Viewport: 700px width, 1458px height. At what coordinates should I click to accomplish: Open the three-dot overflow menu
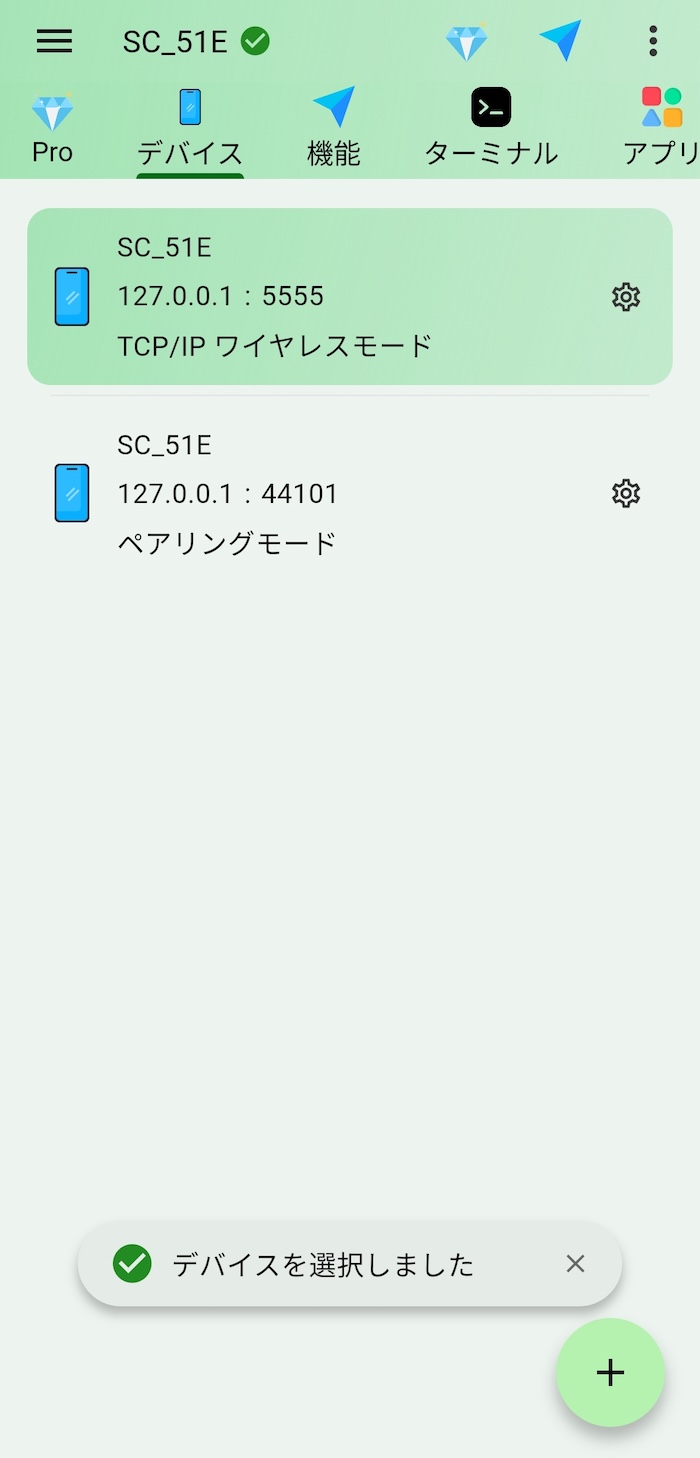[653, 41]
